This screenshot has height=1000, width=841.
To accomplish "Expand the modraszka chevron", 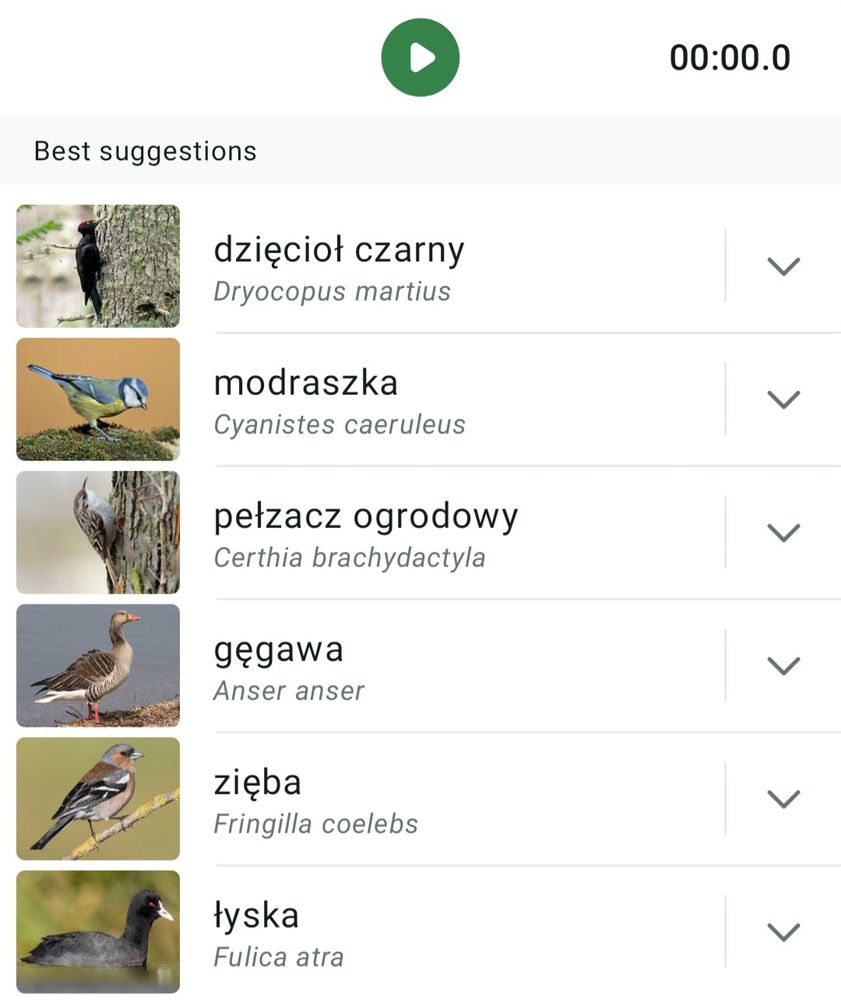I will (783, 399).
